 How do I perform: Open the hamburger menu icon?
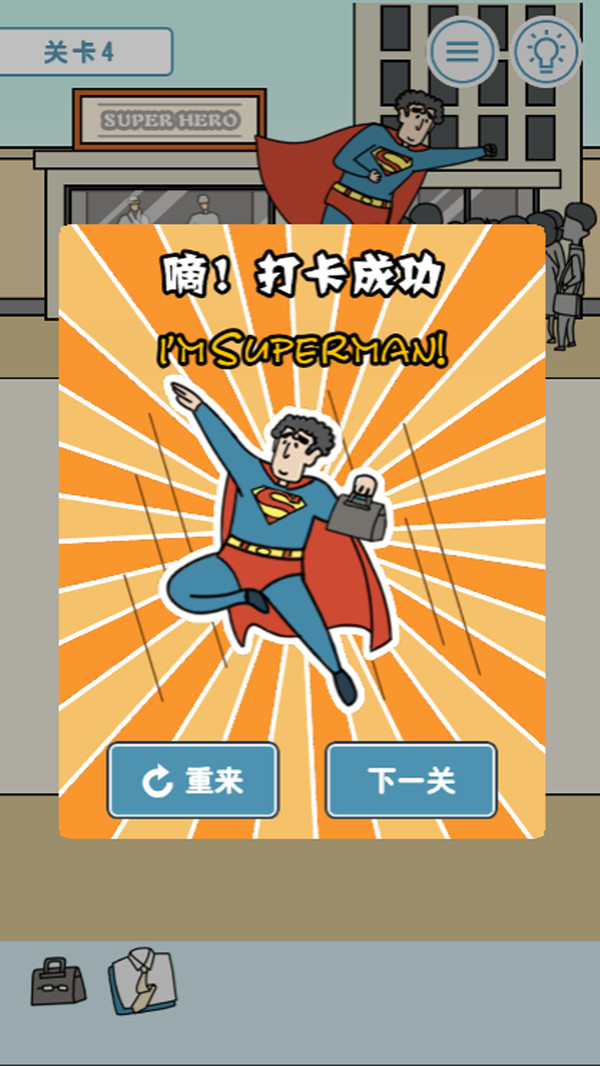[462, 51]
